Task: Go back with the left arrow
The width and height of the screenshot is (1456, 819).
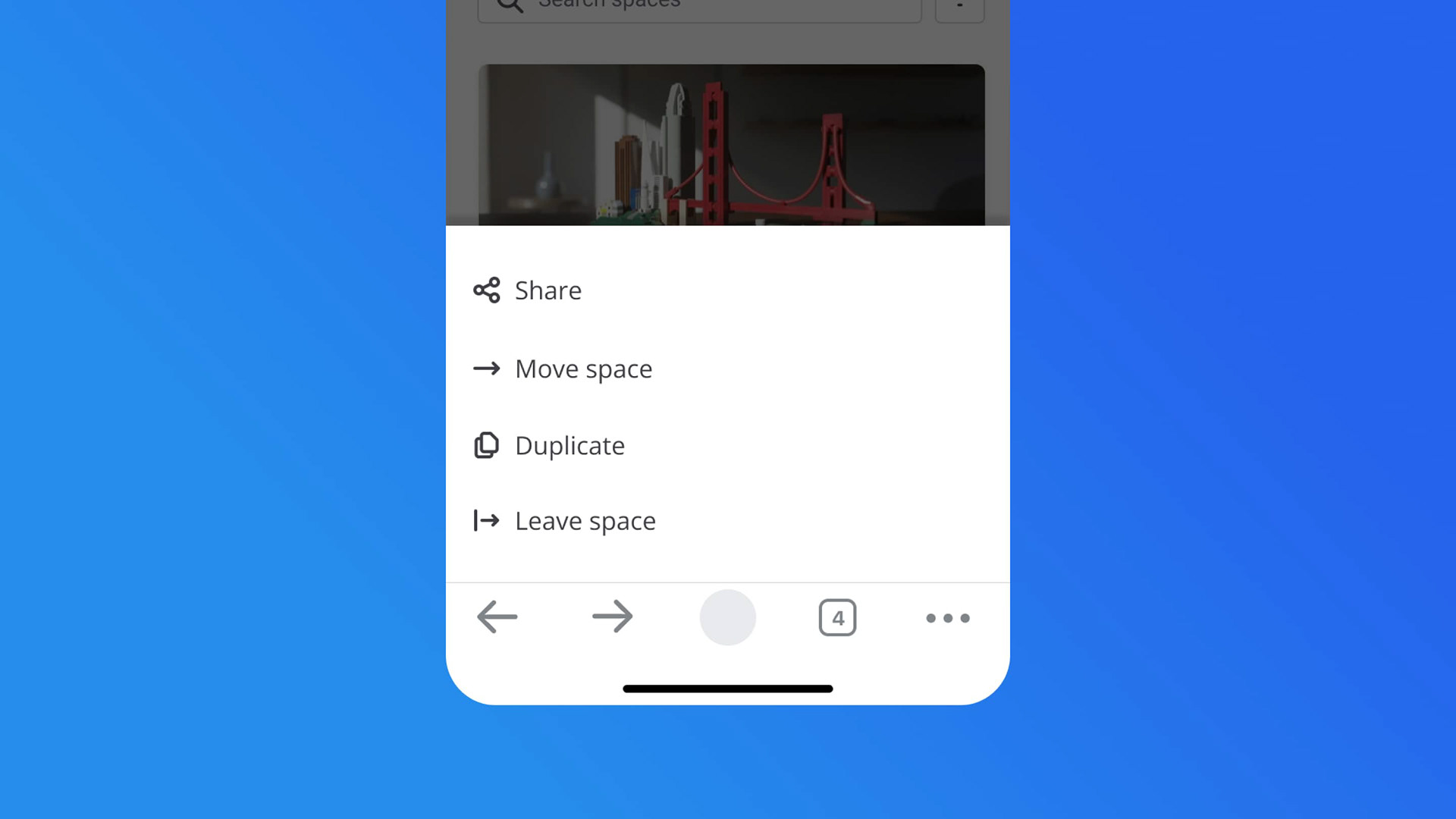Action: point(497,617)
